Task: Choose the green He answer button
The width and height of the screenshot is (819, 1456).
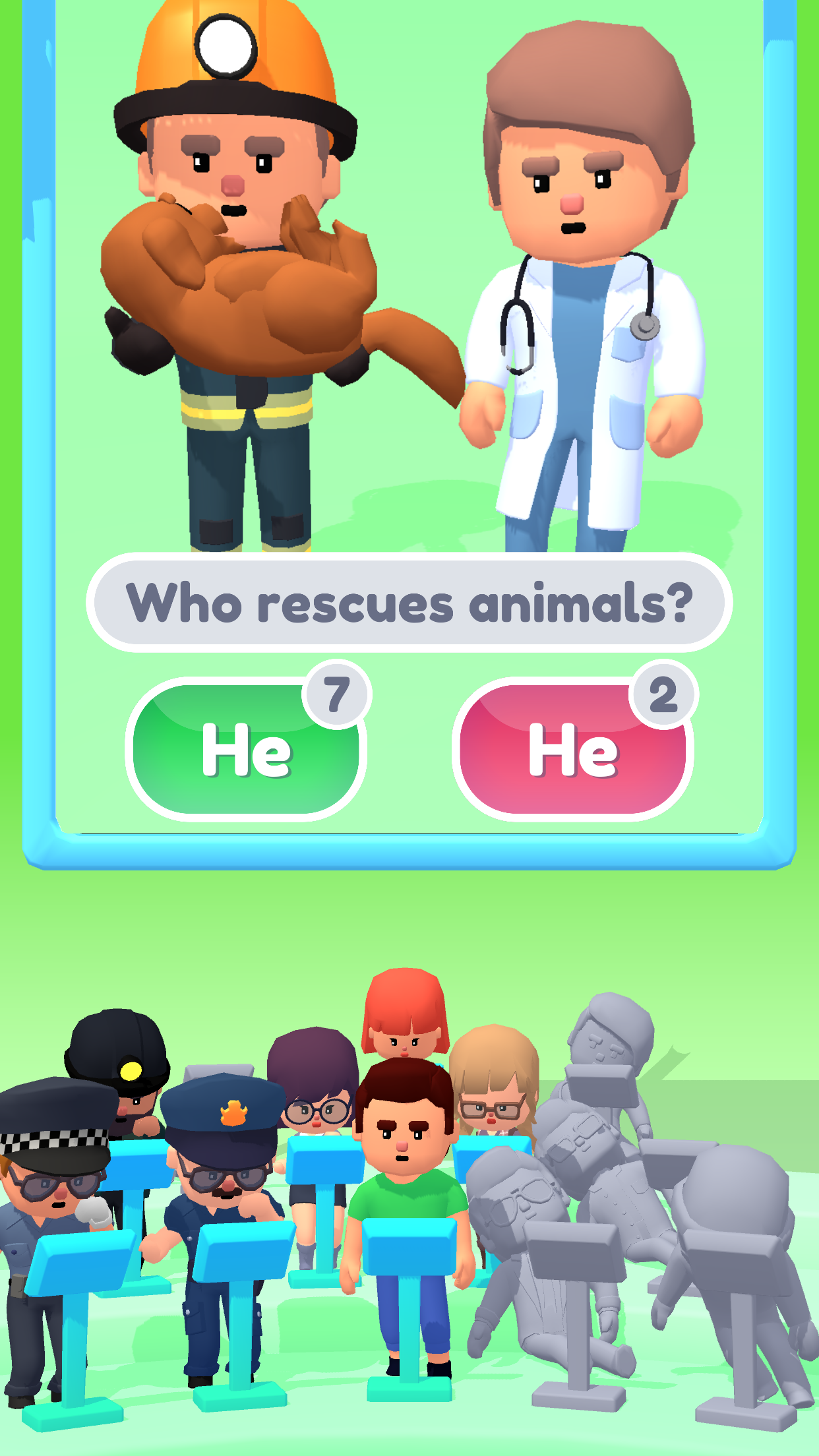Action: click(246, 750)
